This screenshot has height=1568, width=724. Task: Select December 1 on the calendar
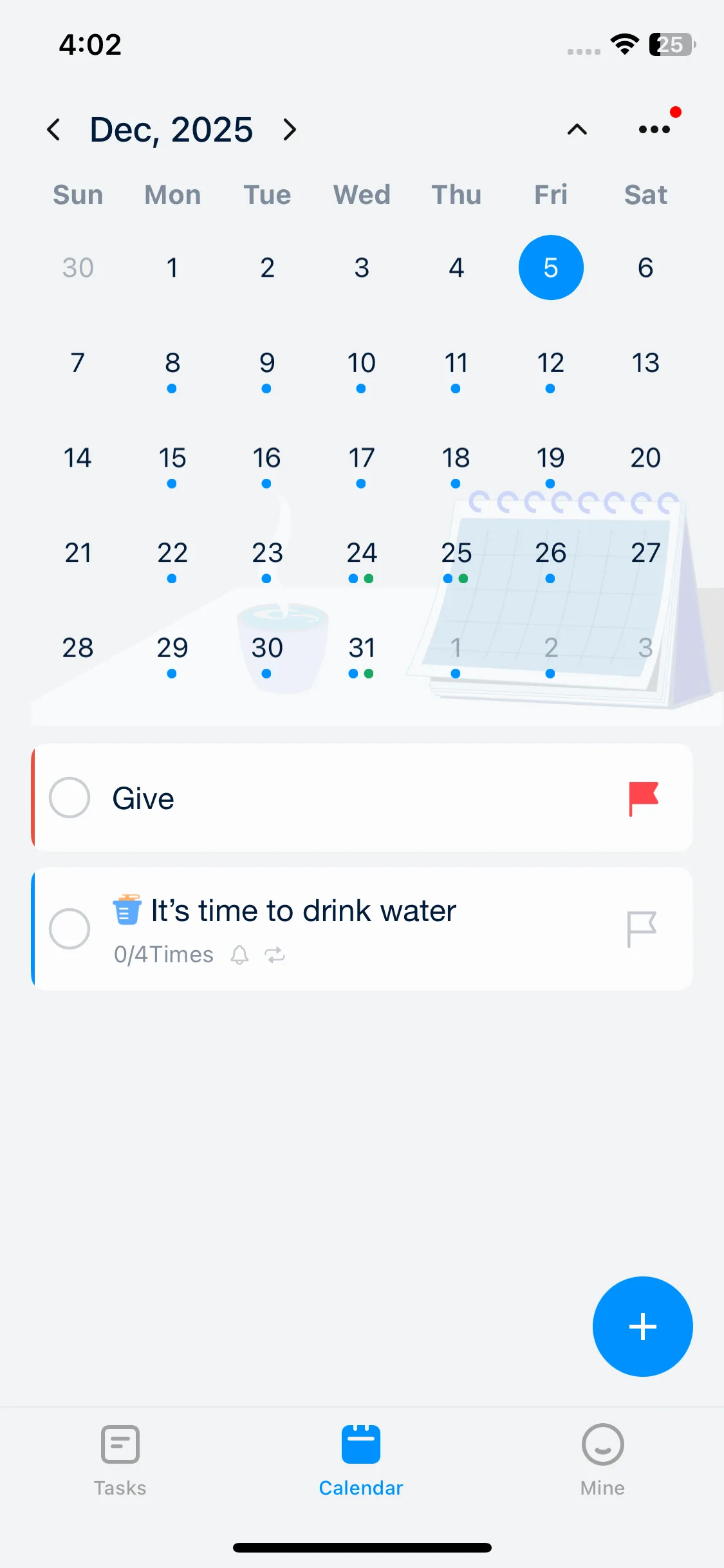pos(172,268)
